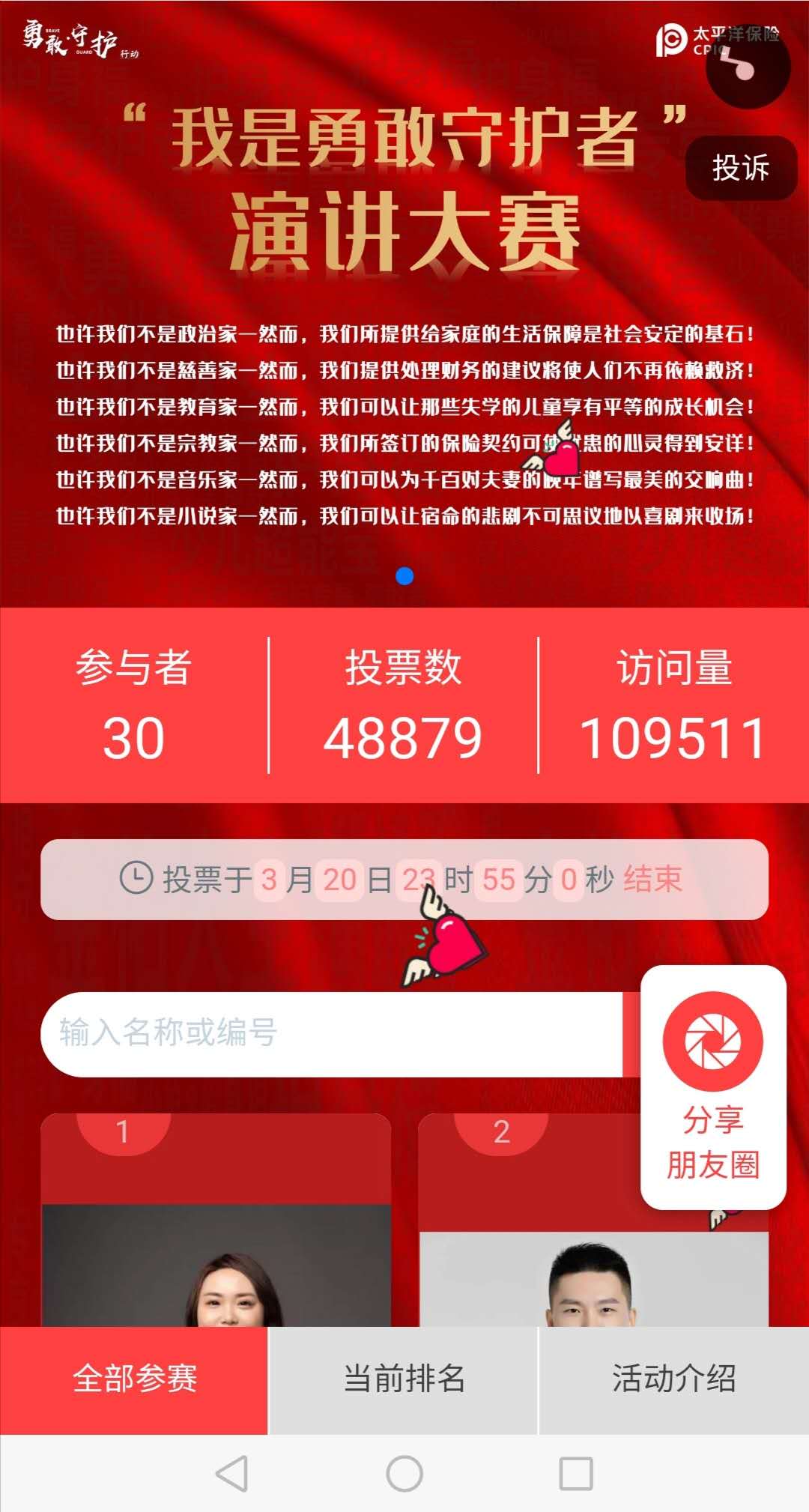Open contestant card number 1
809x1512 pixels.
coord(216,1220)
